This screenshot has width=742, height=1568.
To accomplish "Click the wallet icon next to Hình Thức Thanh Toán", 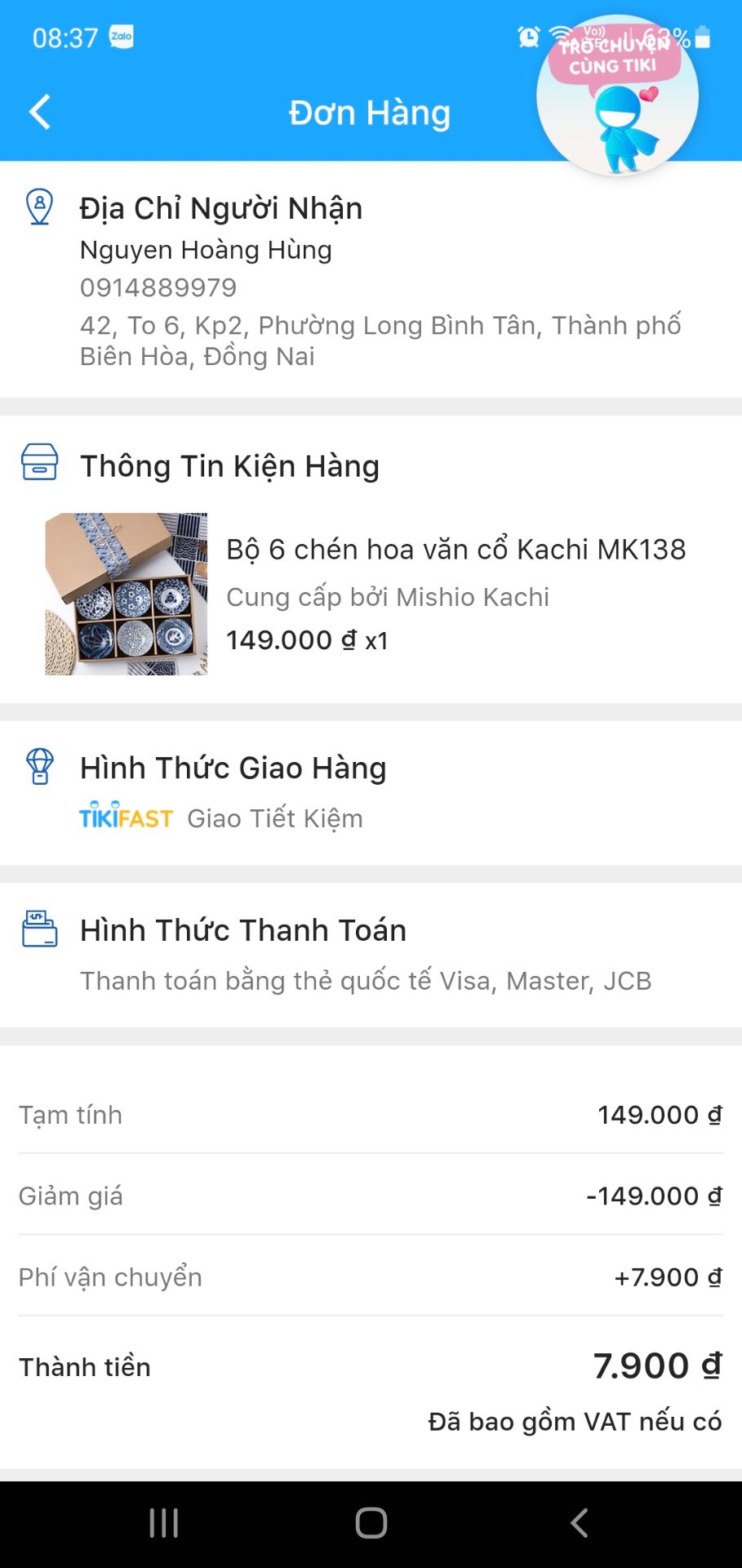I will click(x=40, y=929).
